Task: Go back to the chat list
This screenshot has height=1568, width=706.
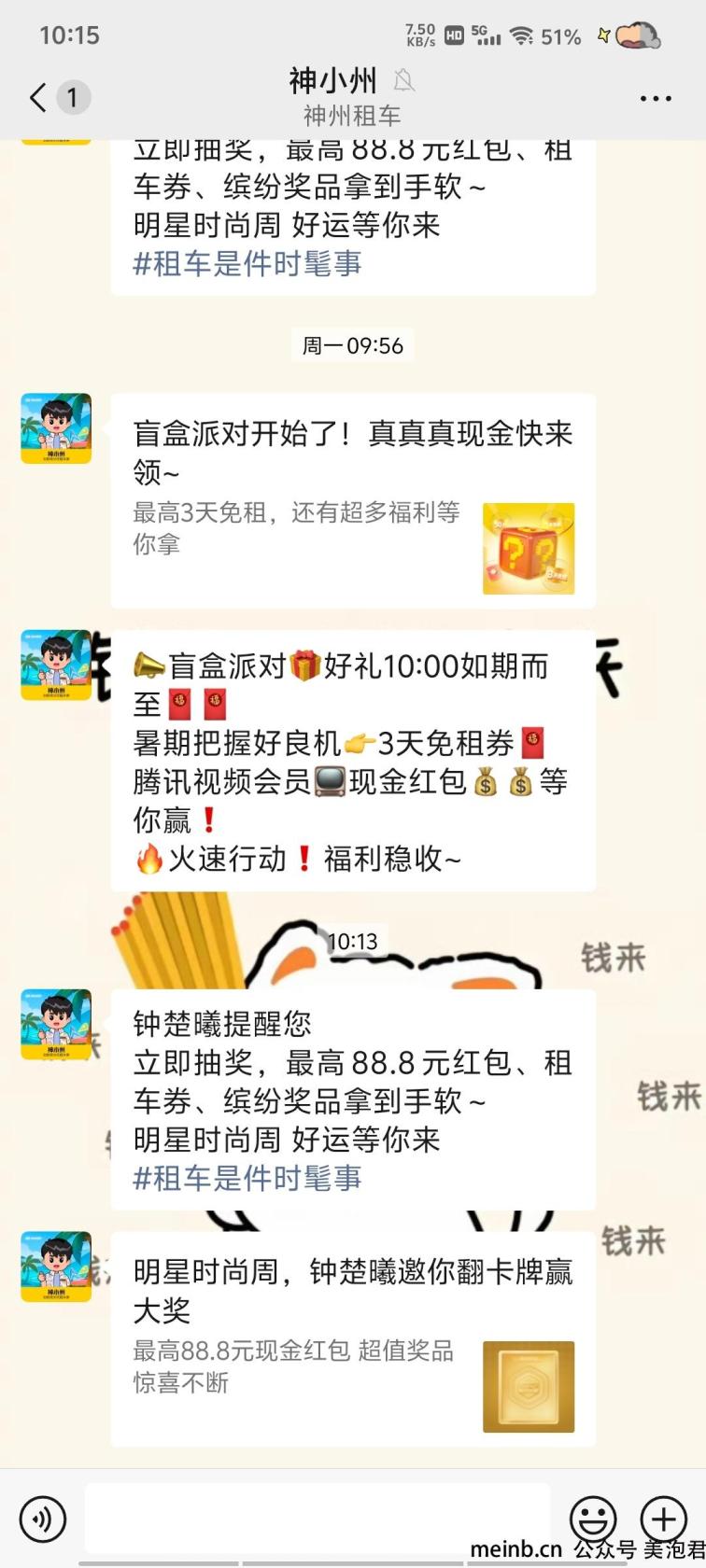Action: coord(39,97)
